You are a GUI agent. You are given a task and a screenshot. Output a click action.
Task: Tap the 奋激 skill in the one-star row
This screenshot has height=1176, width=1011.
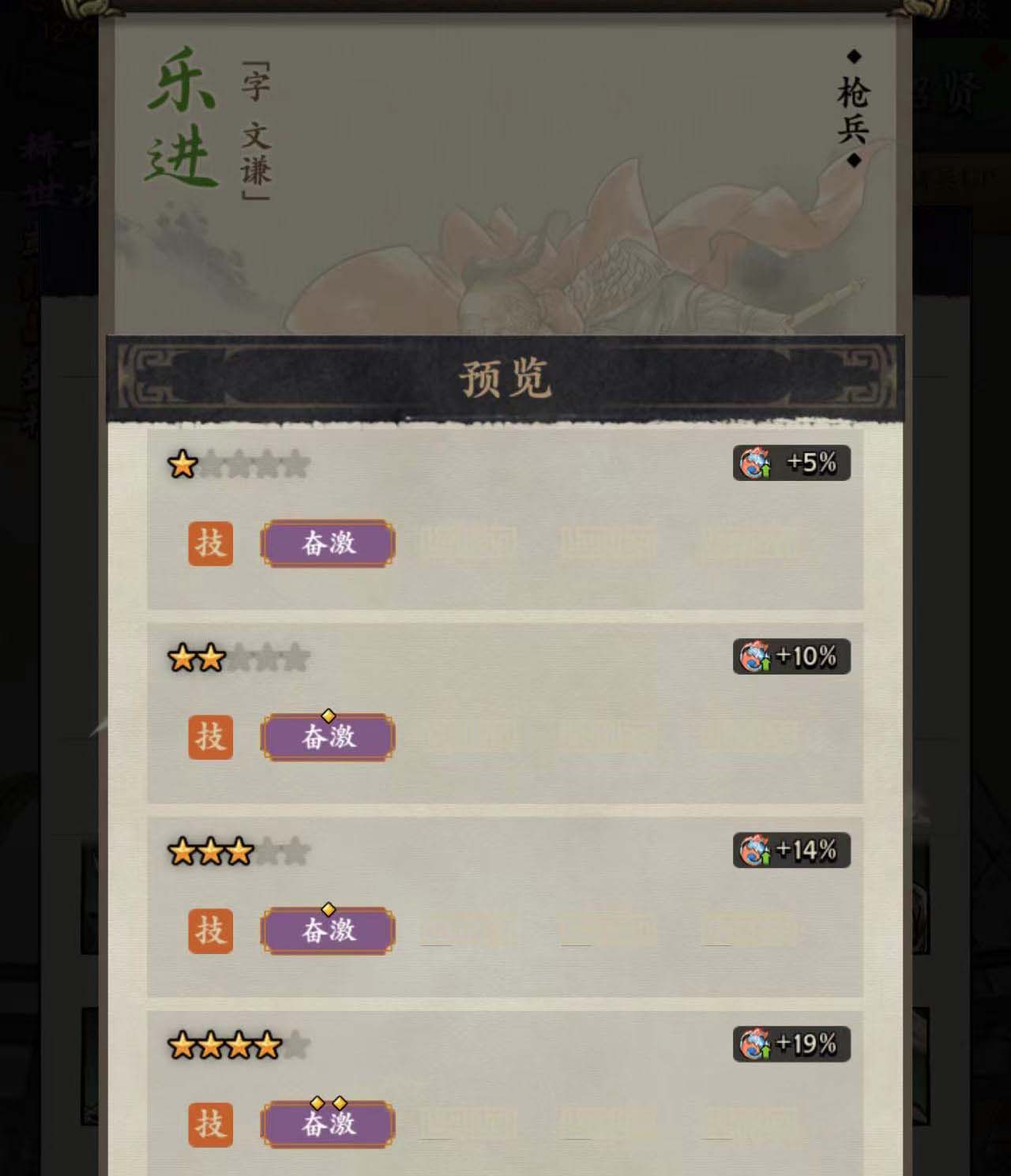[x=329, y=543]
